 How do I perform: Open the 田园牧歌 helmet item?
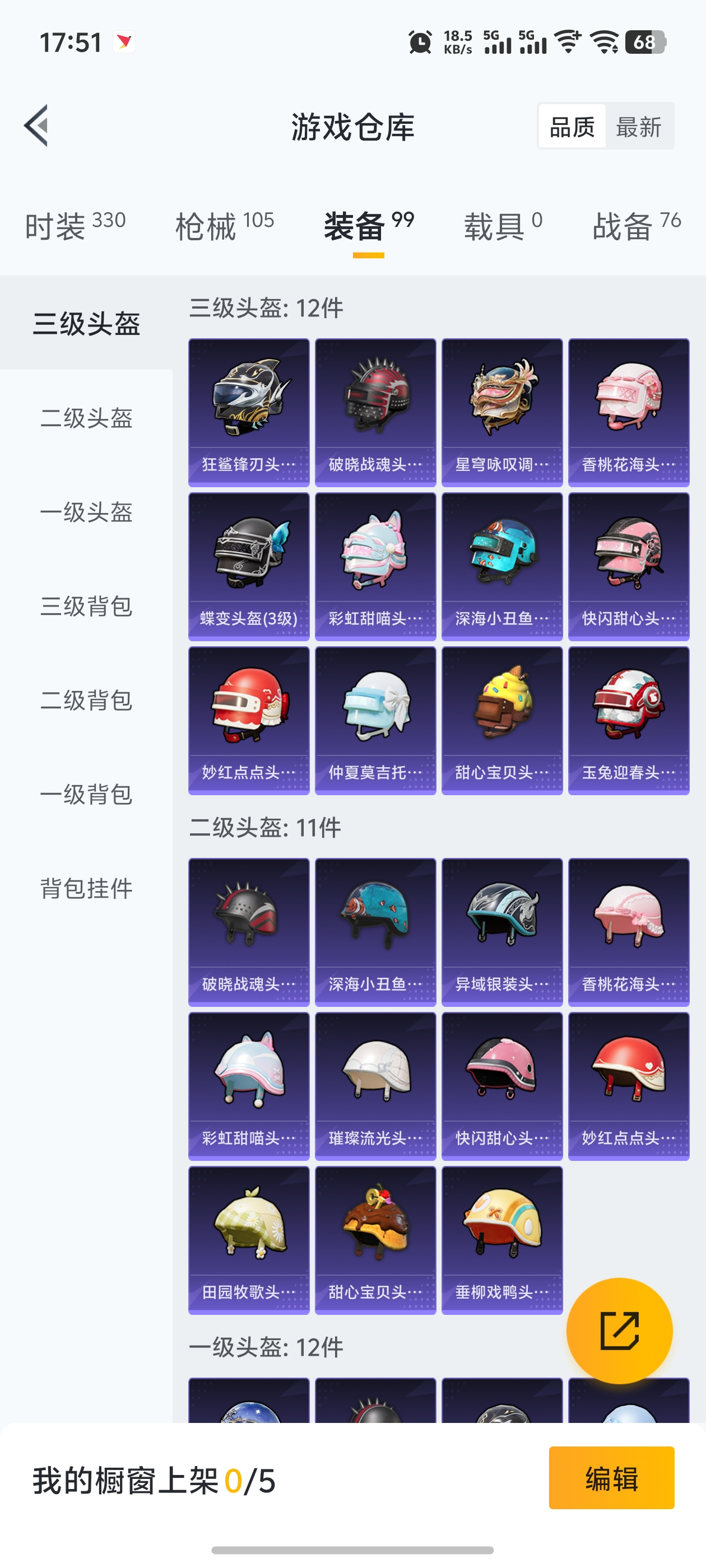(249, 1239)
